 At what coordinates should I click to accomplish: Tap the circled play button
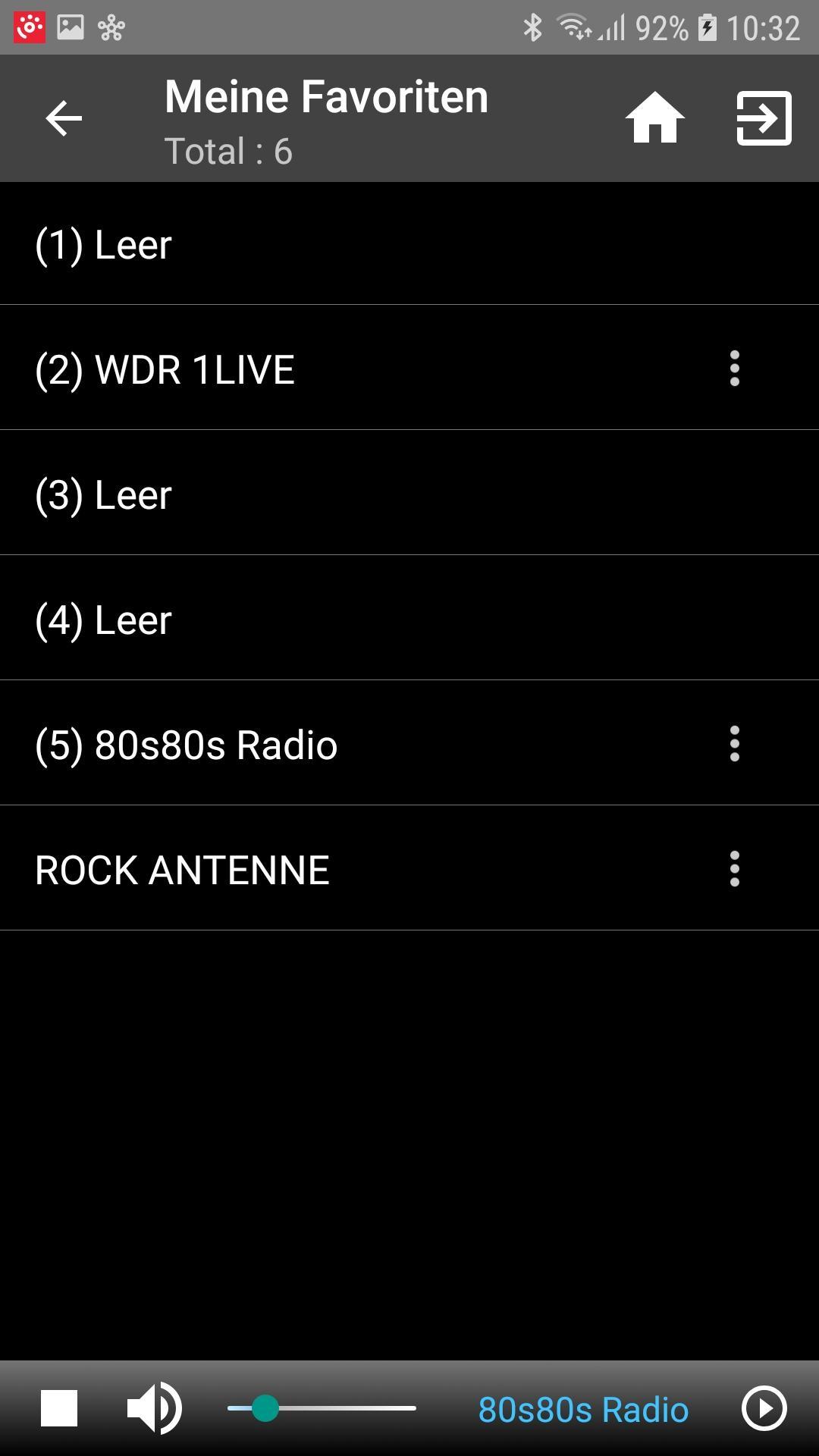click(x=764, y=1409)
